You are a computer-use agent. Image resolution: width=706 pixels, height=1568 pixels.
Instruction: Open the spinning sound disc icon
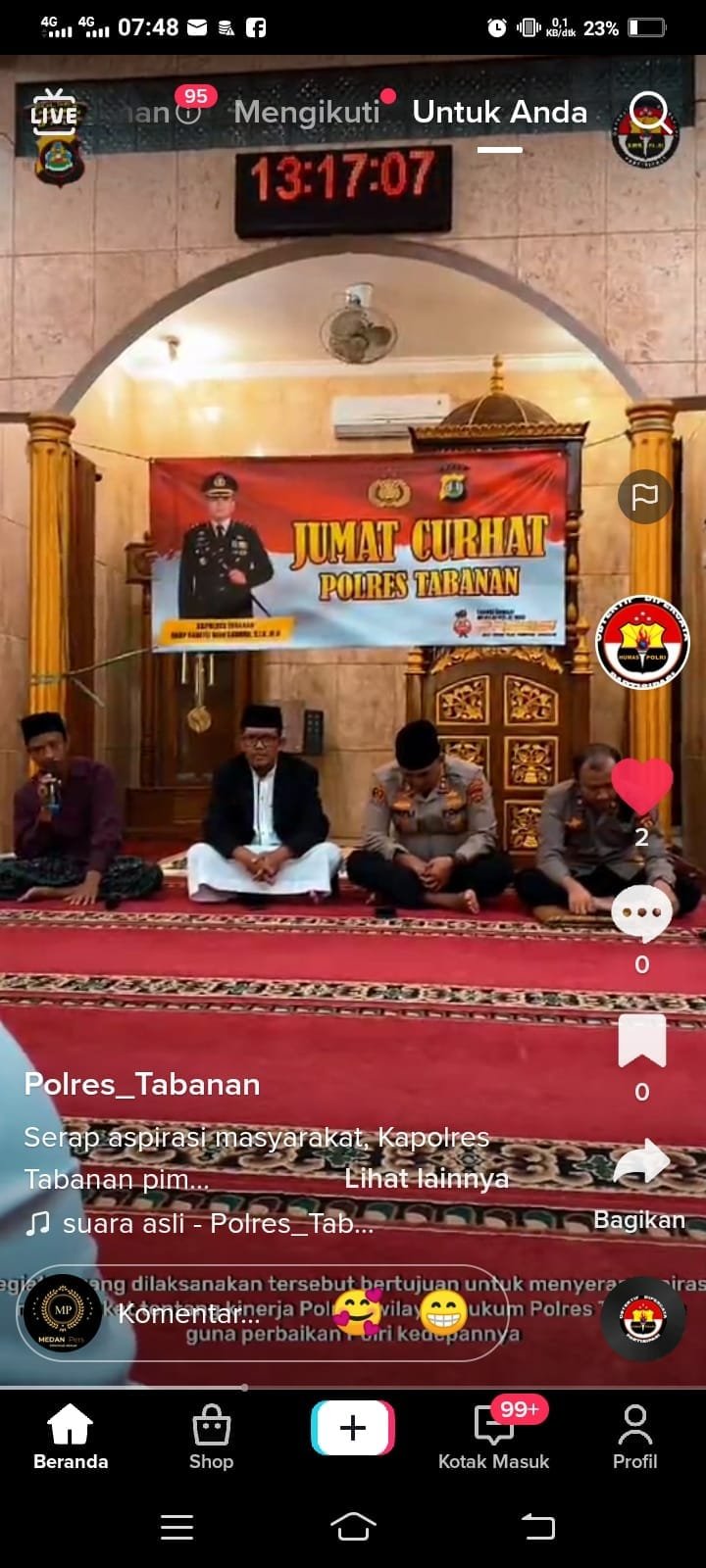pos(642,1318)
